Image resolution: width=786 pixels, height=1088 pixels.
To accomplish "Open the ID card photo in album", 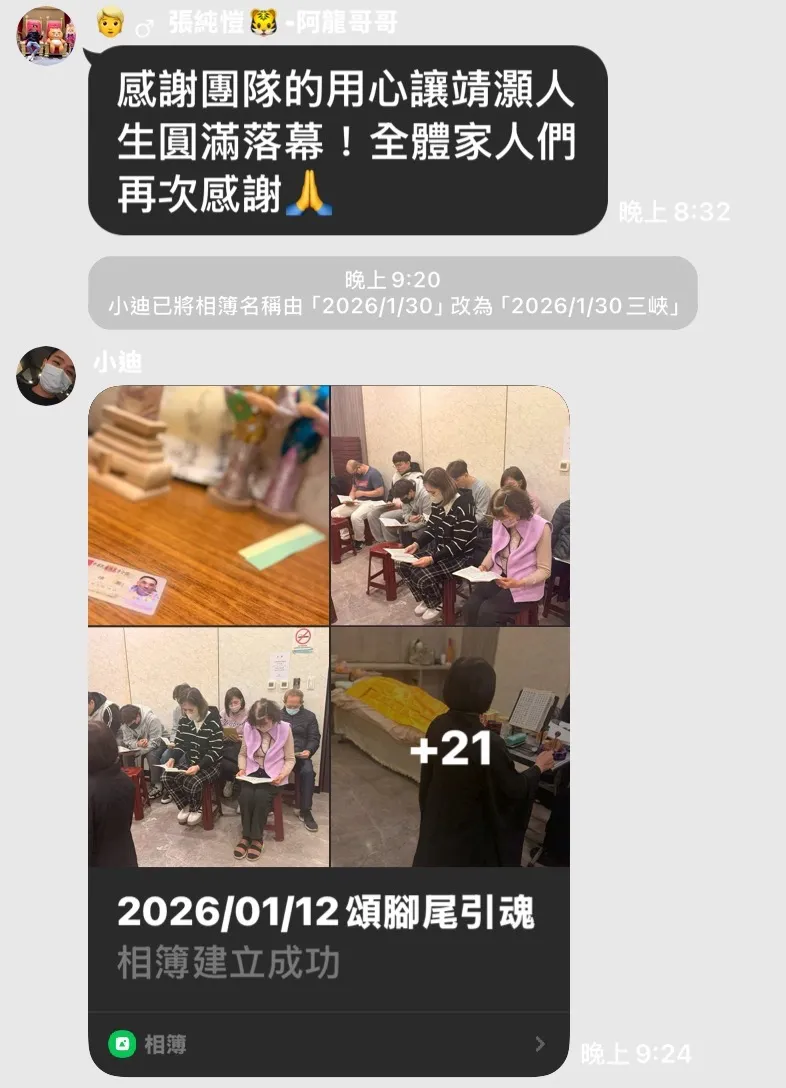I will click(x=209, y=506).
